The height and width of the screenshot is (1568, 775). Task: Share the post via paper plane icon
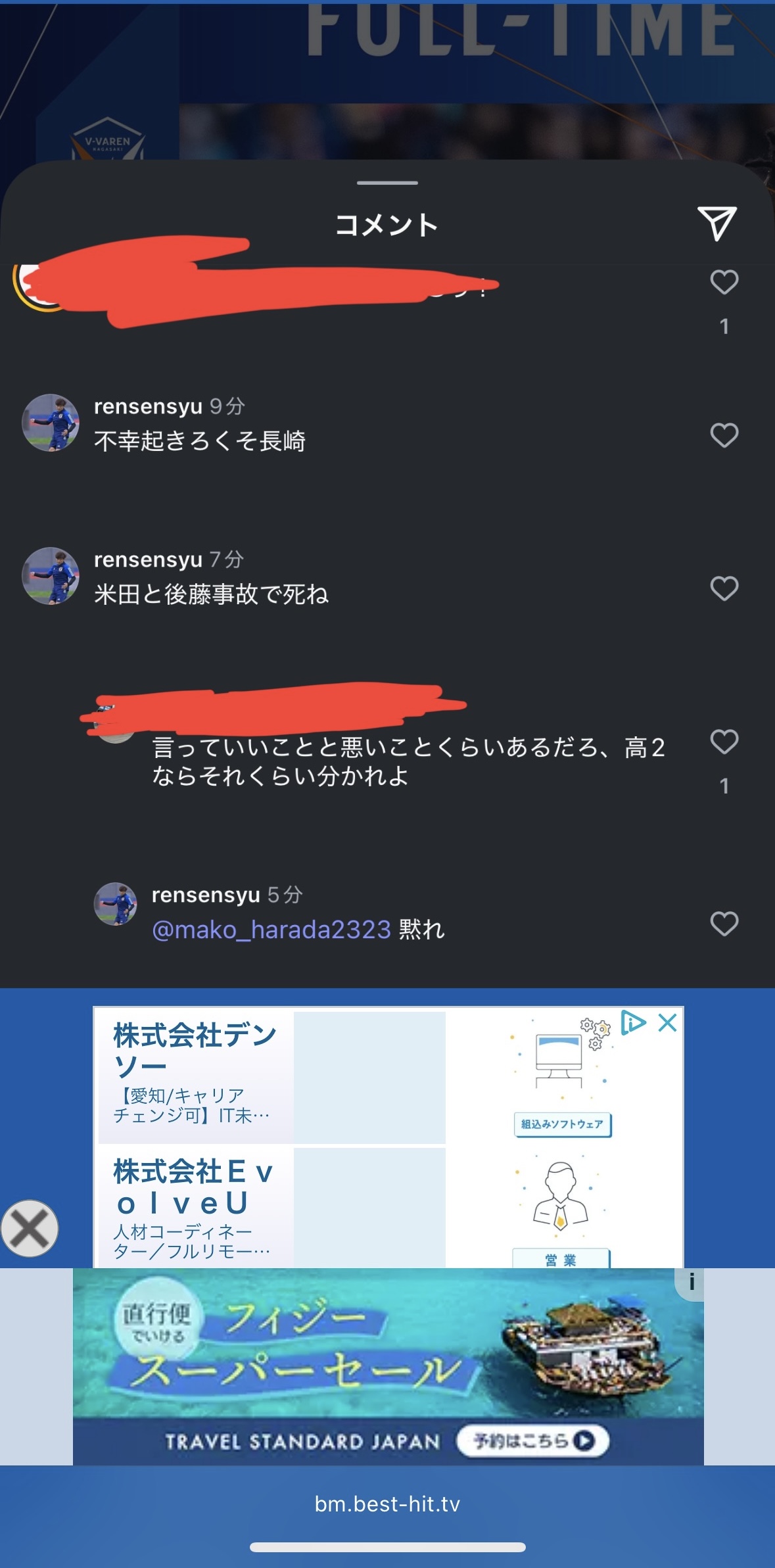[x=716, y=224]
